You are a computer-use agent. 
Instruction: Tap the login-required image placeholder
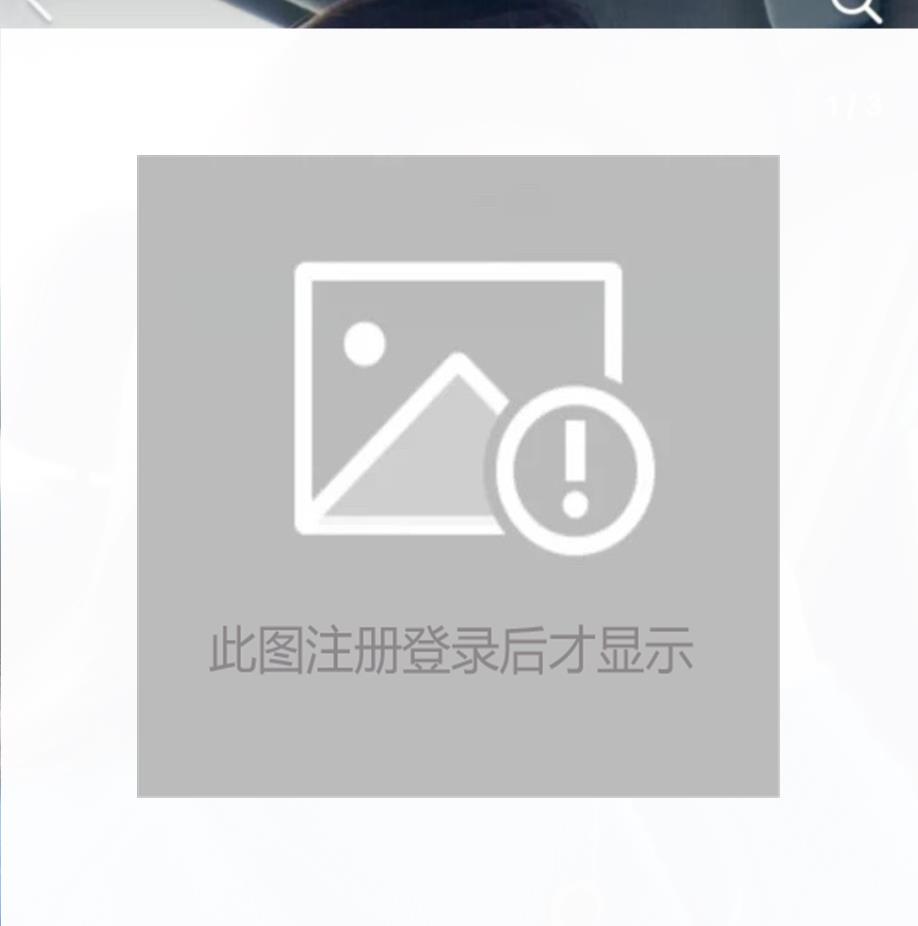458,476
